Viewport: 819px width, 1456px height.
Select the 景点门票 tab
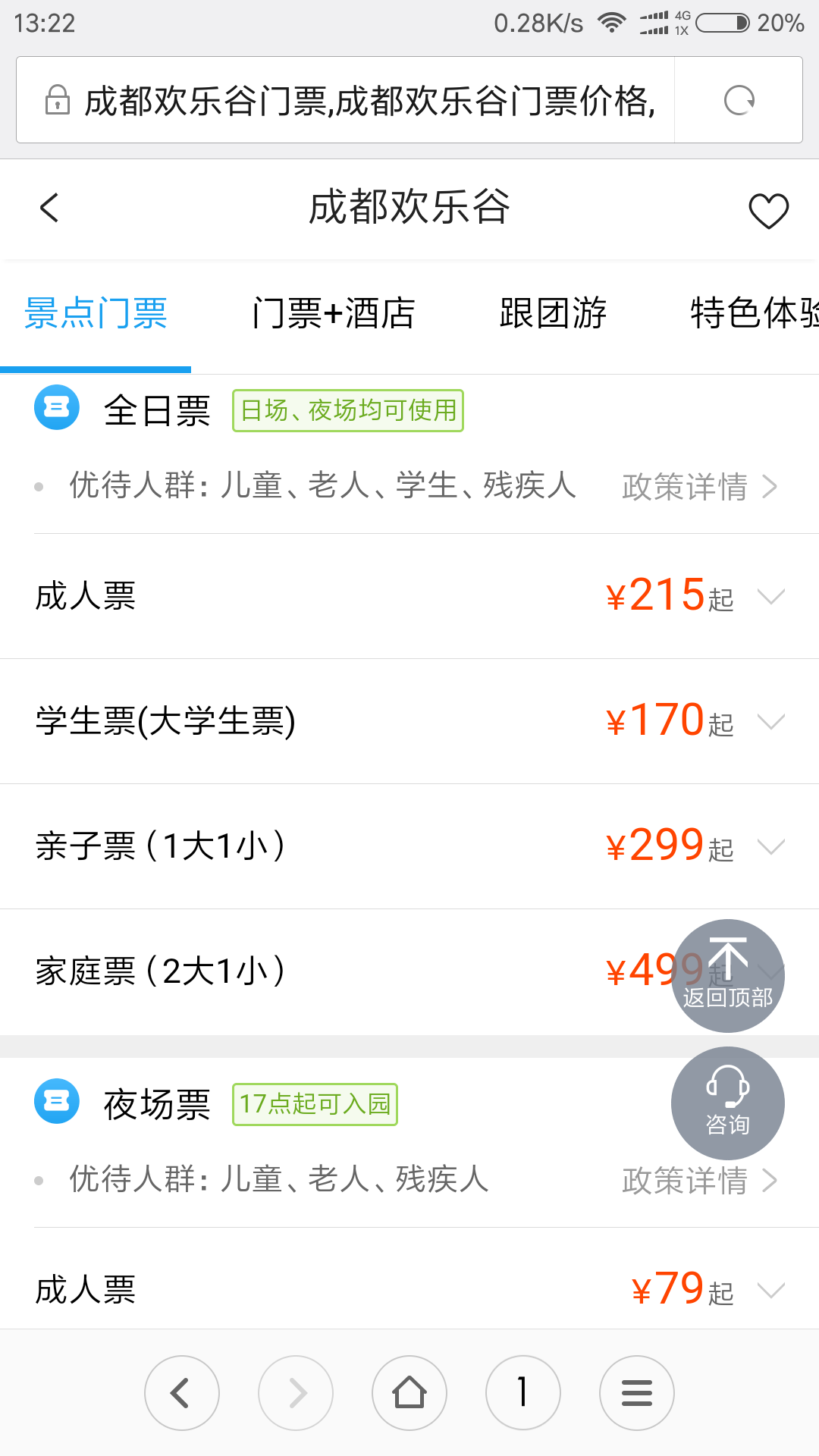(x=96, y=312)
